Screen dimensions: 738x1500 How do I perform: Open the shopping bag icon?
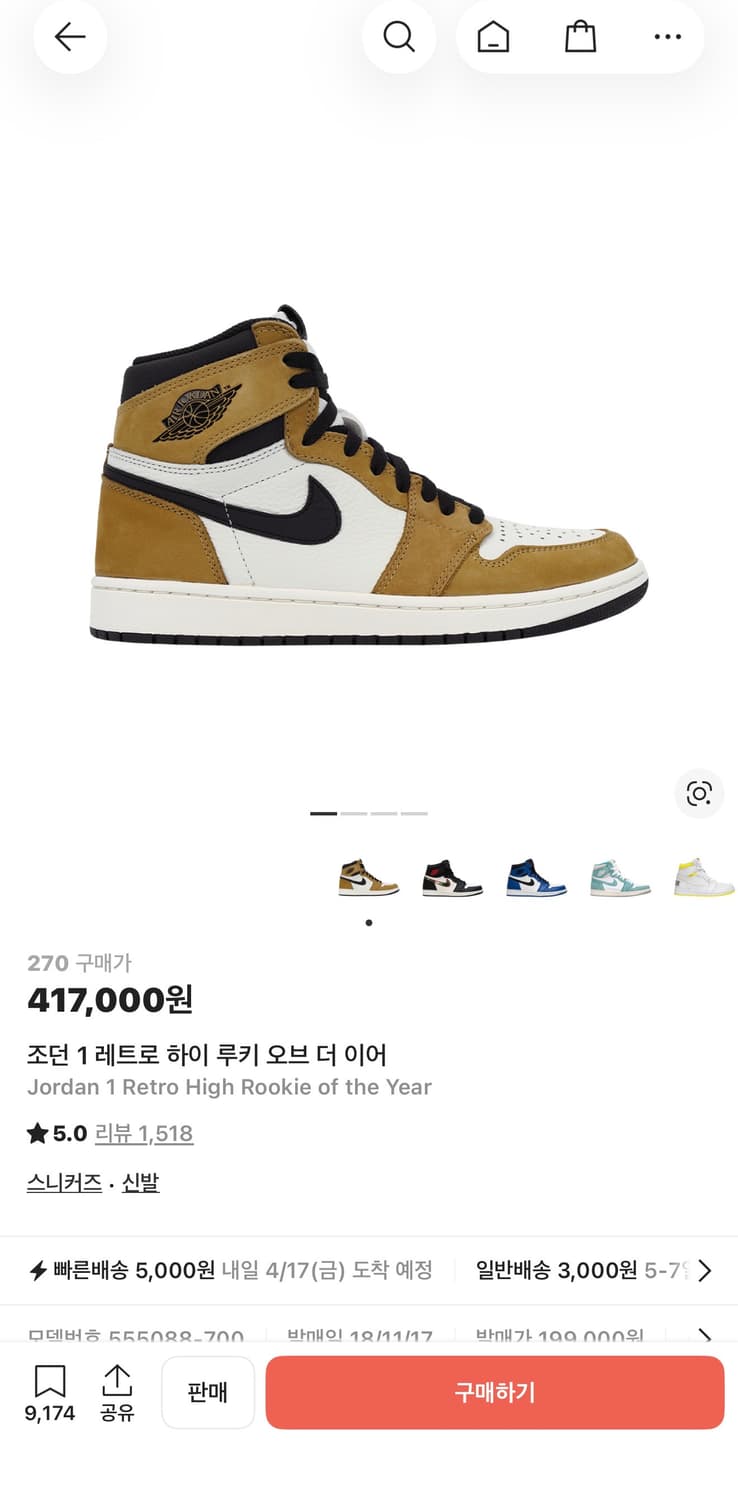[x=580, y=37]
